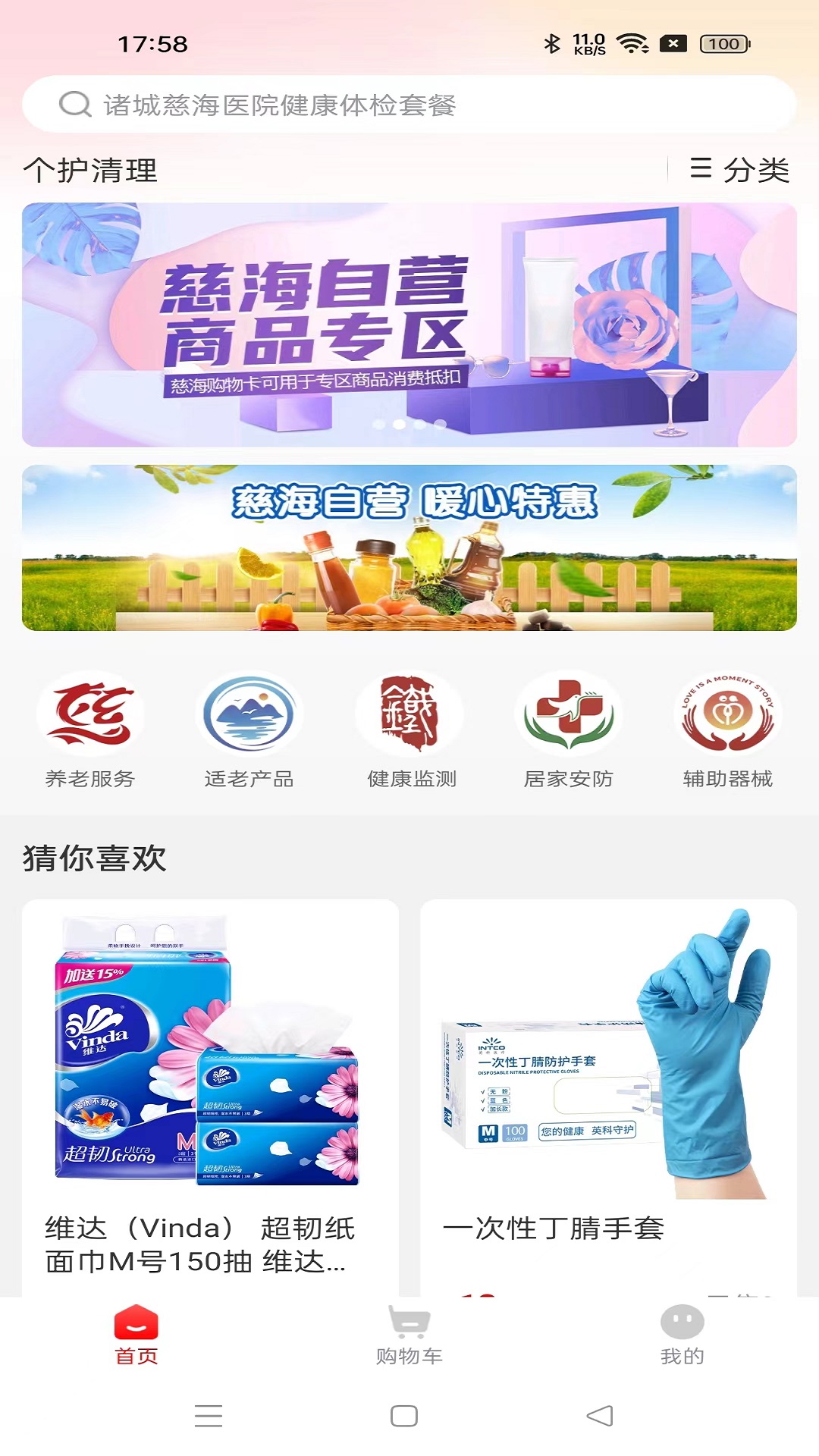Switch to the 首页 tab
819x1456 pixels.
pos(136,1335)
